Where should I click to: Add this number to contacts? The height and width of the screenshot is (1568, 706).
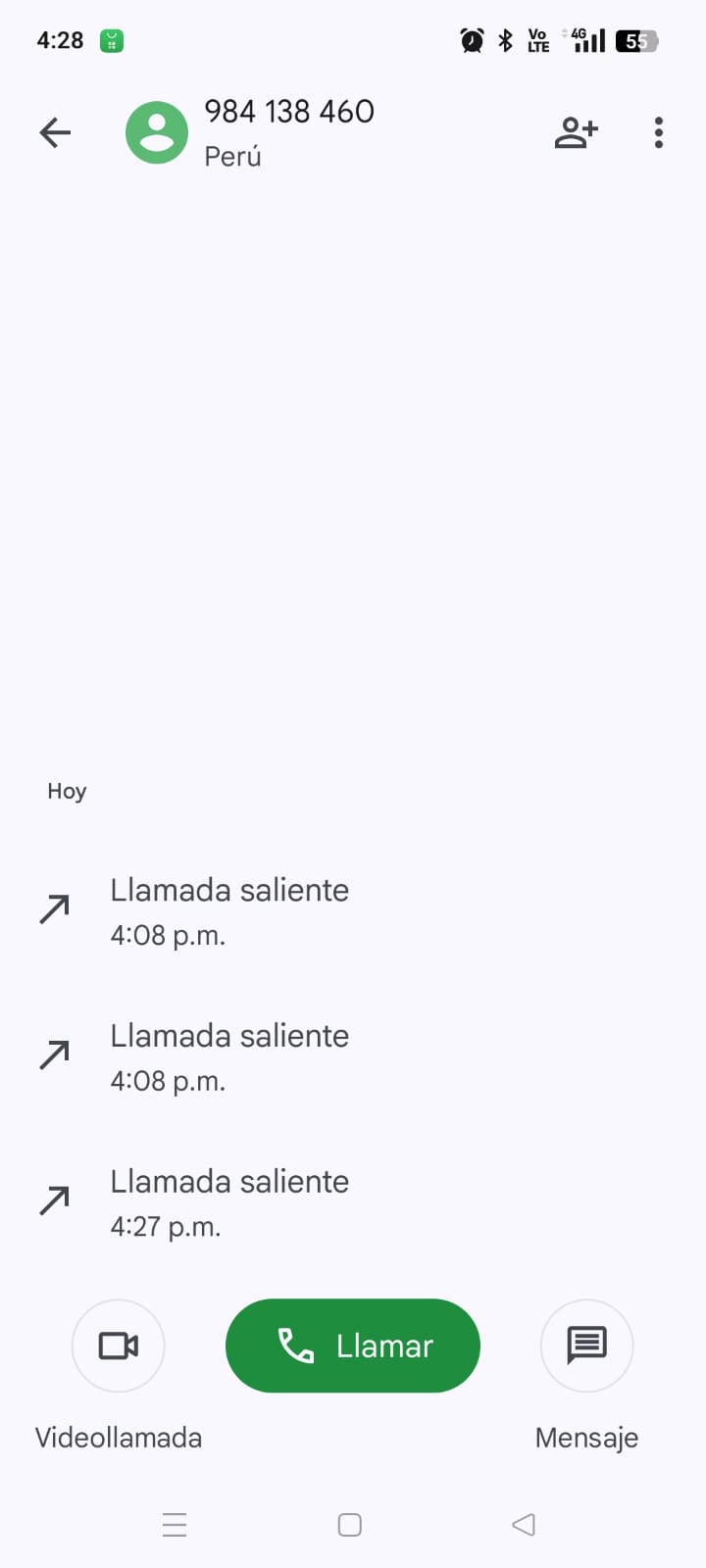[x=576, y=132]
